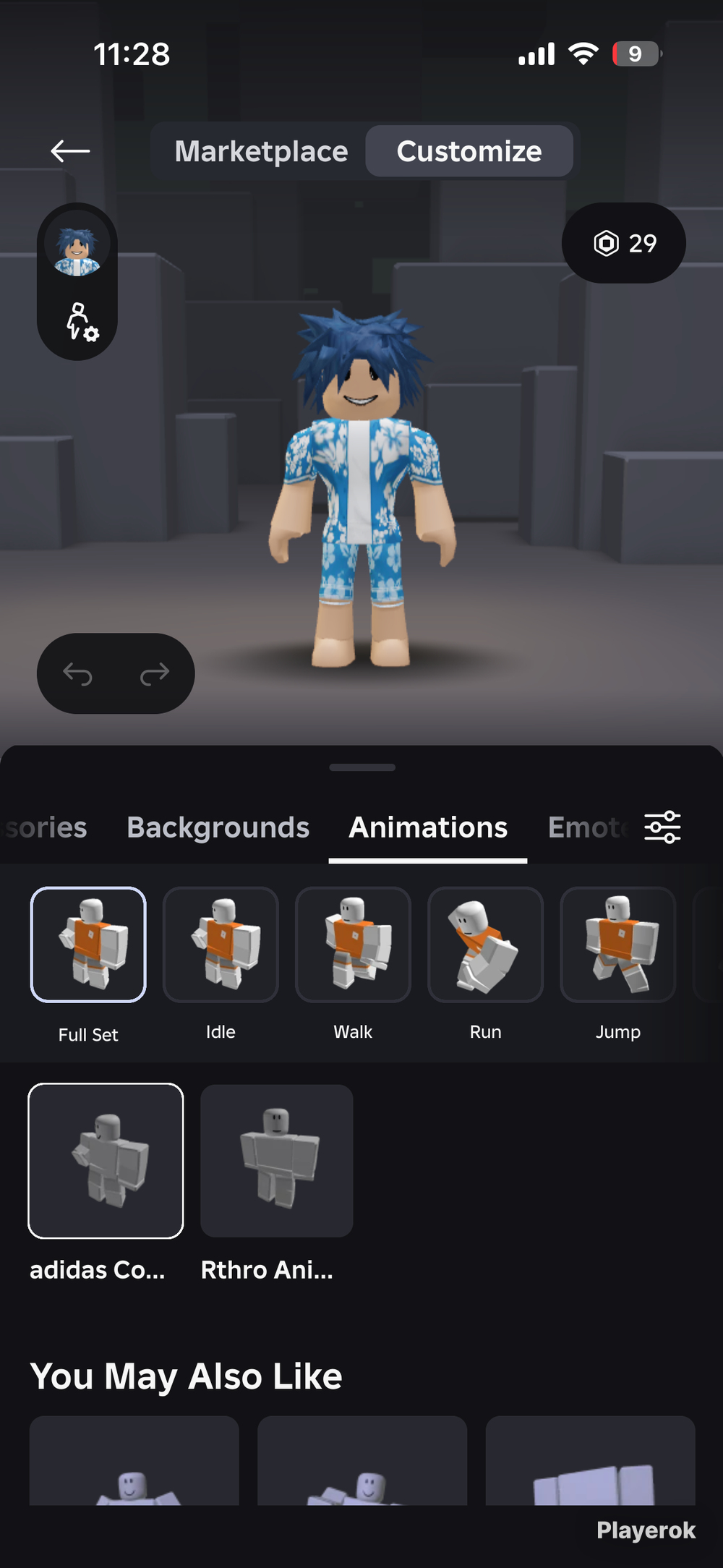This screenshot has height=1568, width=723.
Task: Select the Customize tab
Action: click(469, 151)
